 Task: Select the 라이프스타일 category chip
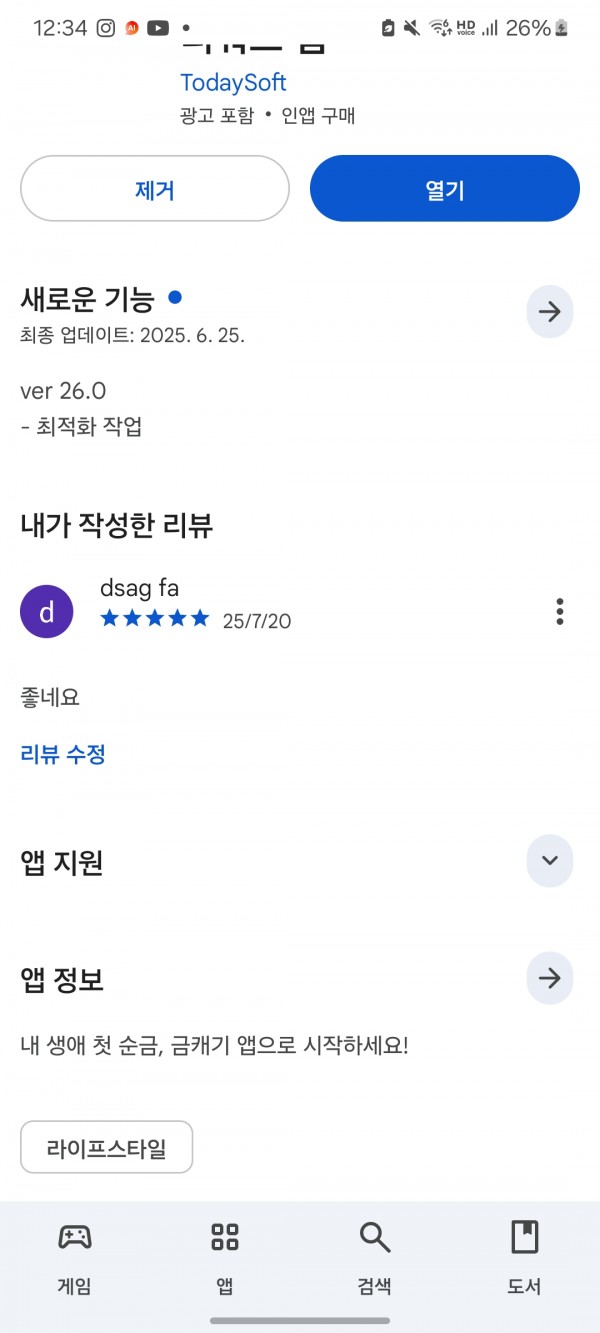click(107, 1148)
